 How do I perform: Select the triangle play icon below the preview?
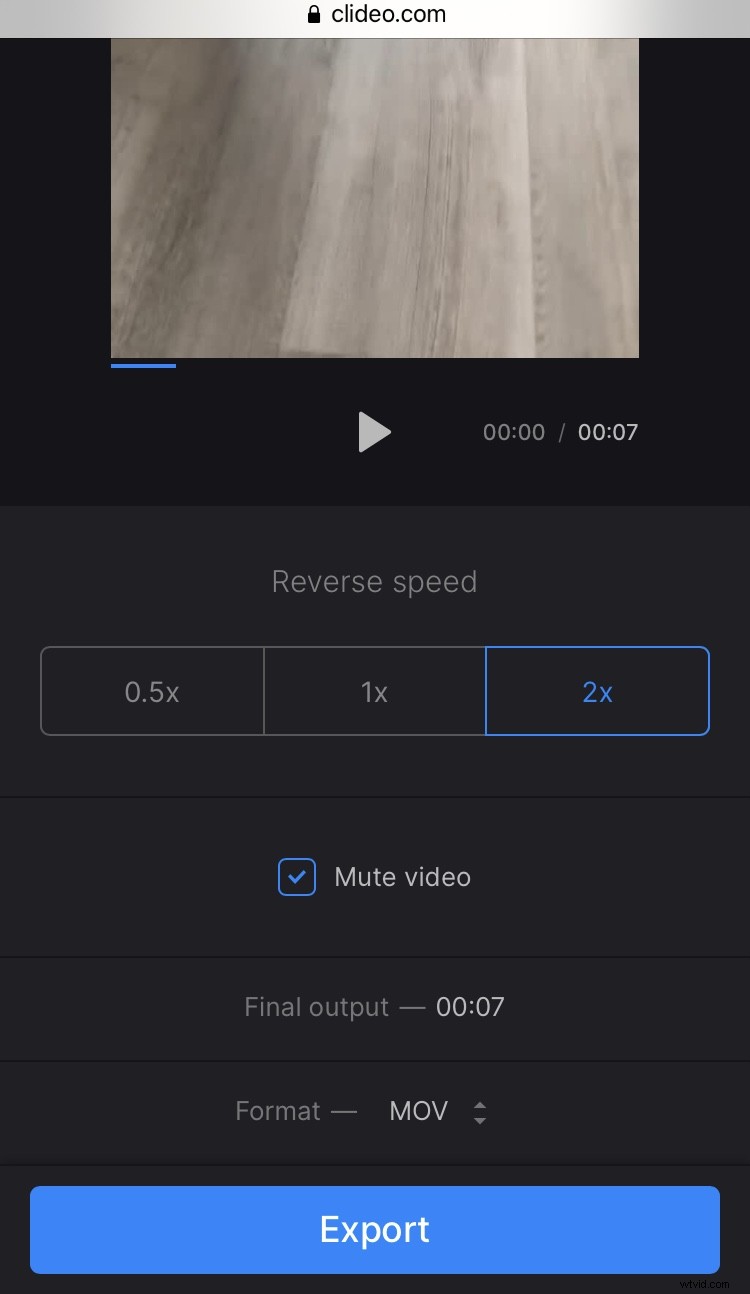(375, 432)
